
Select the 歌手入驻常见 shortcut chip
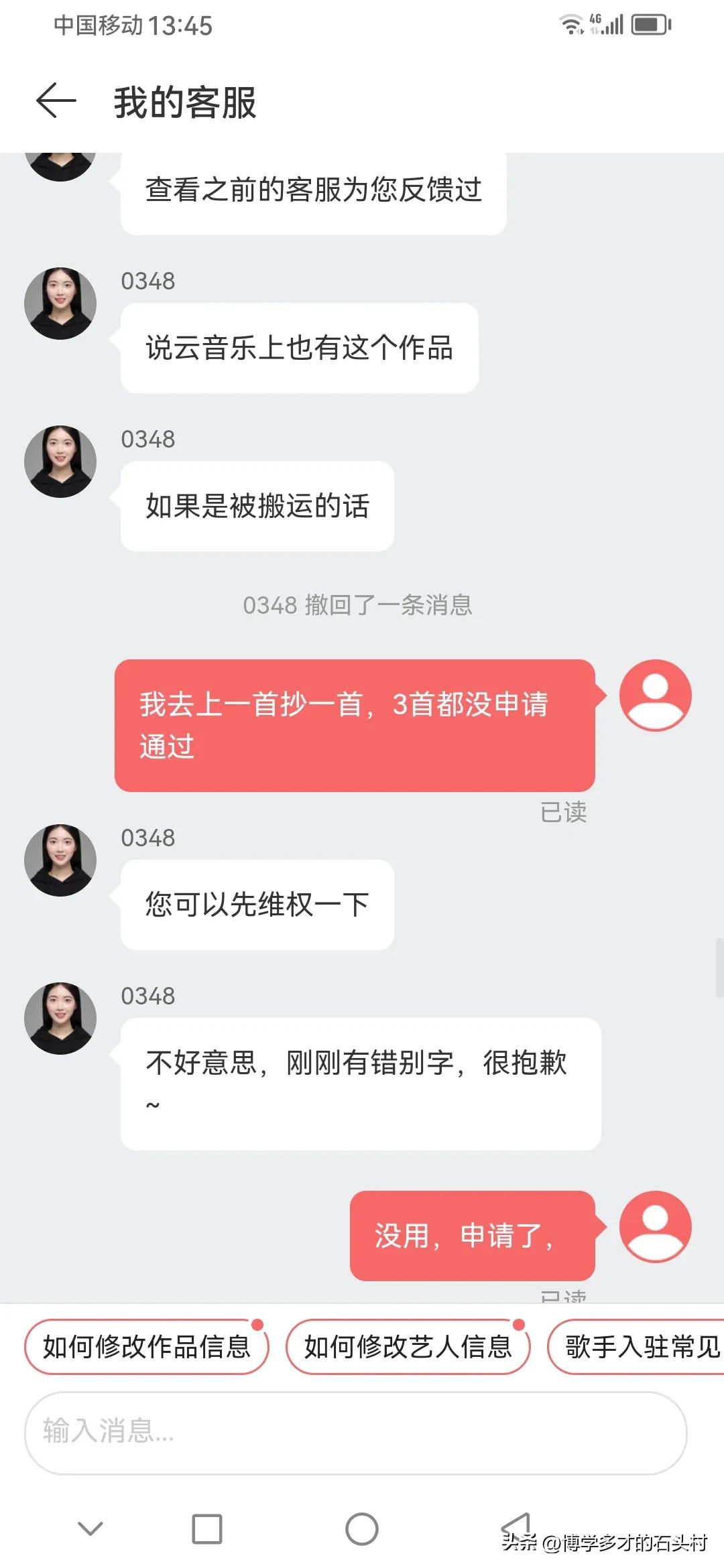point(637,1347)
